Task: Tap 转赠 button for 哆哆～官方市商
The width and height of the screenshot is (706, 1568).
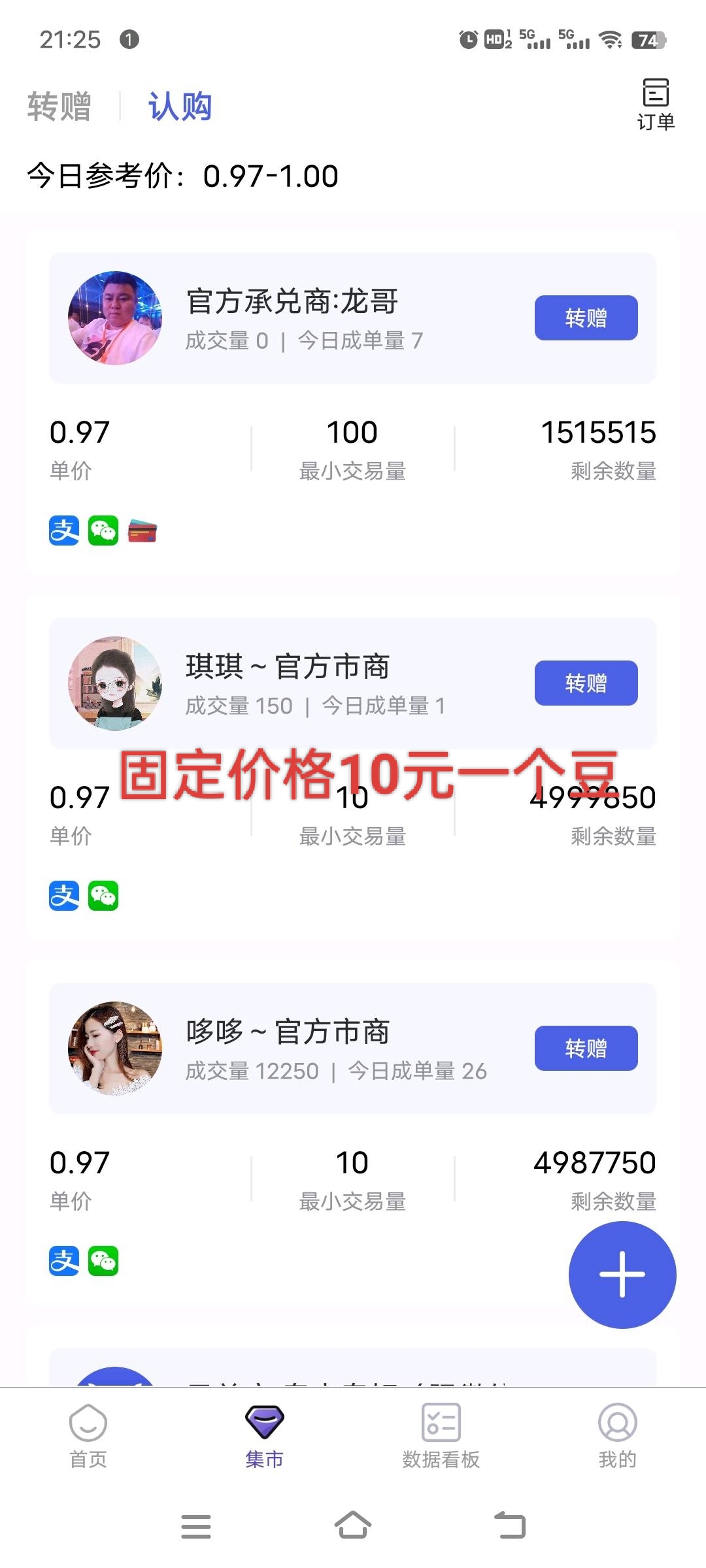Action: coord(586,1048)
